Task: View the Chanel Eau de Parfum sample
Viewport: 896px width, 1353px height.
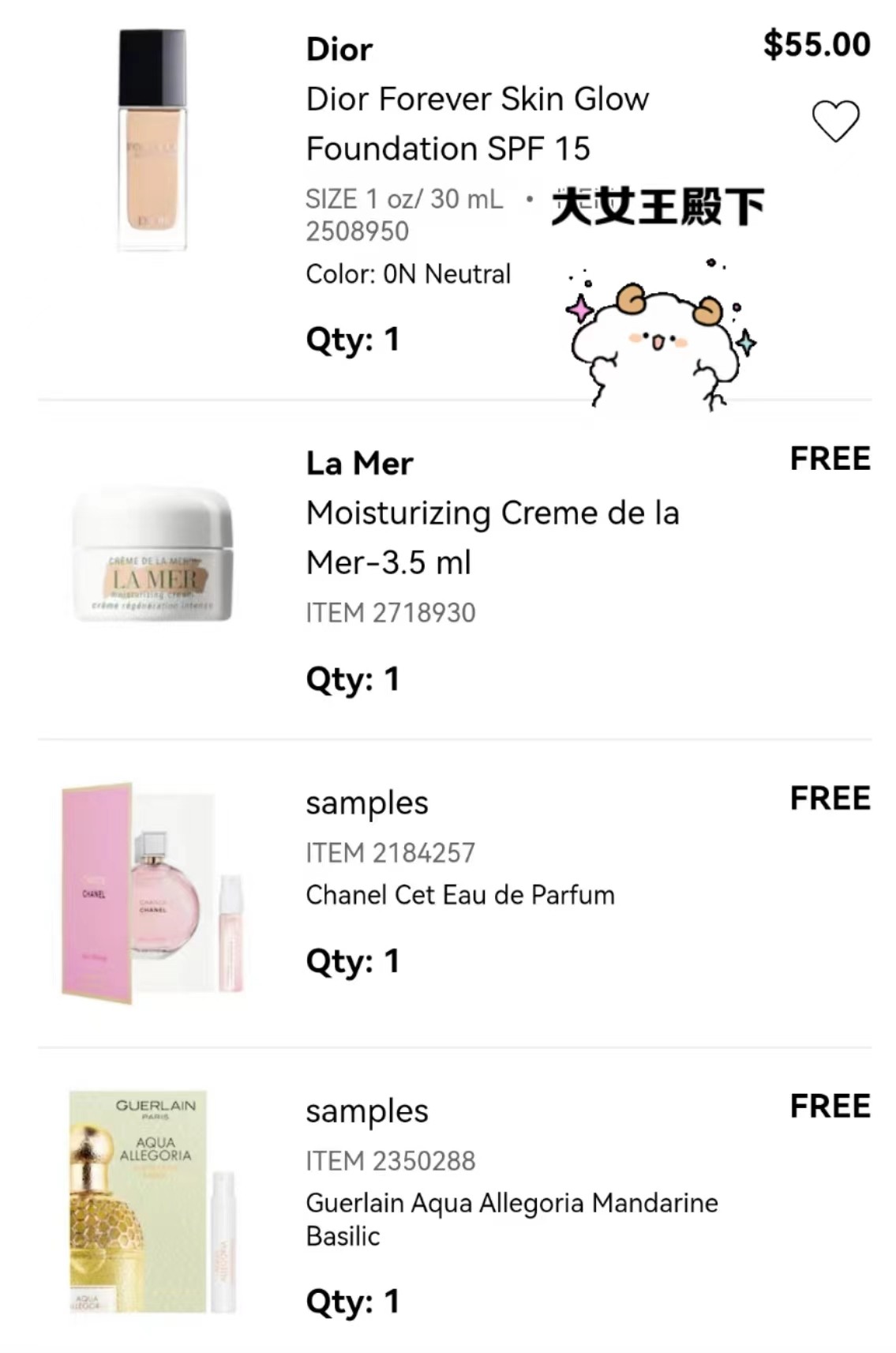Action: [x=459, y=895]
